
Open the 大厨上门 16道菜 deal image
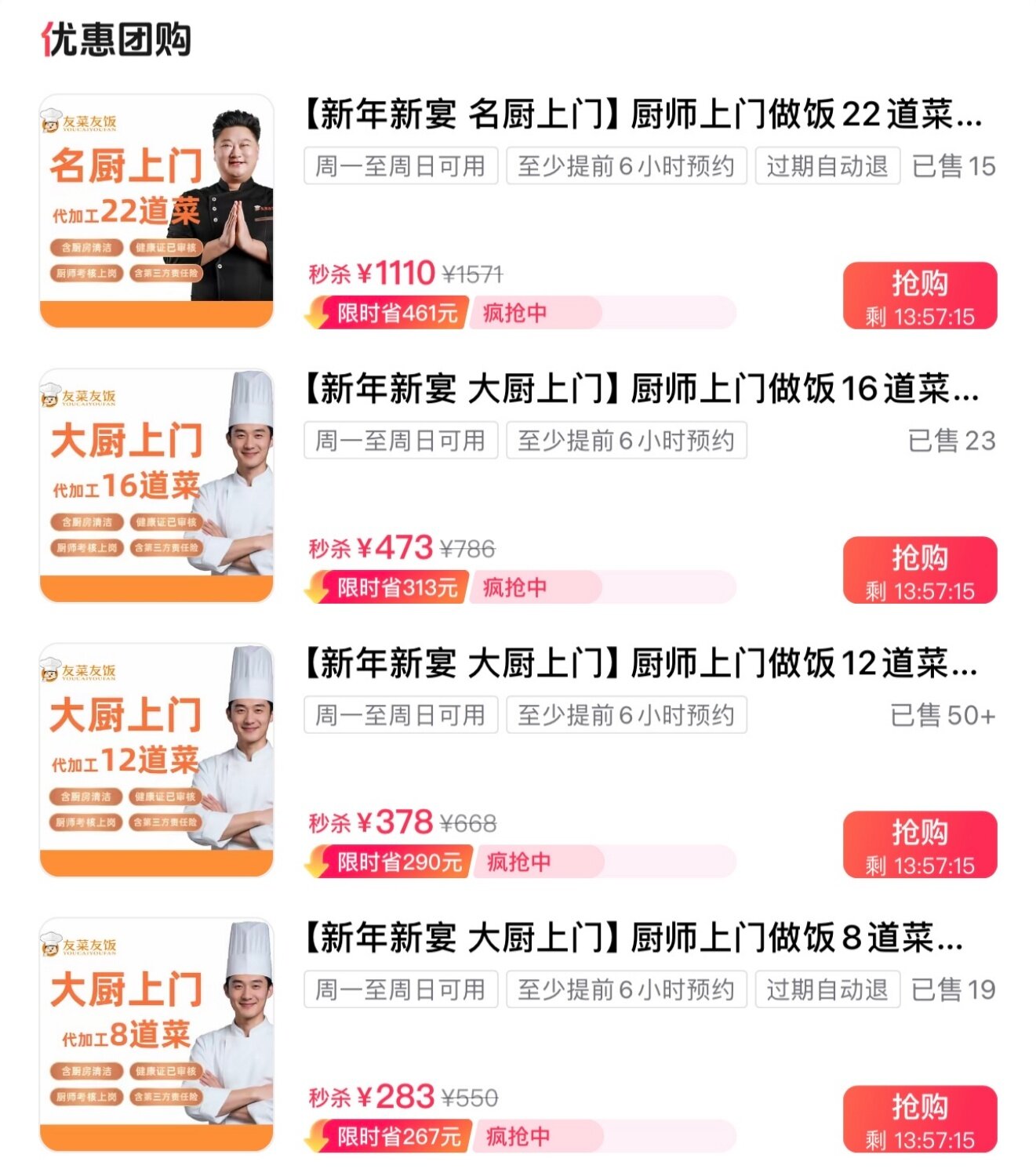[x=156, y=485]
